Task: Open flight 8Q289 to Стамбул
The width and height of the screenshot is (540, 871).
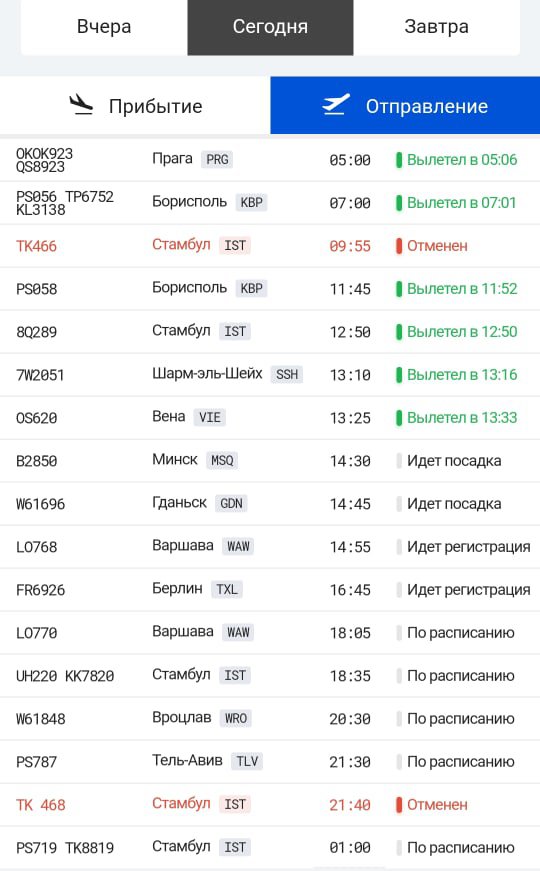Action: click(270, 332)
